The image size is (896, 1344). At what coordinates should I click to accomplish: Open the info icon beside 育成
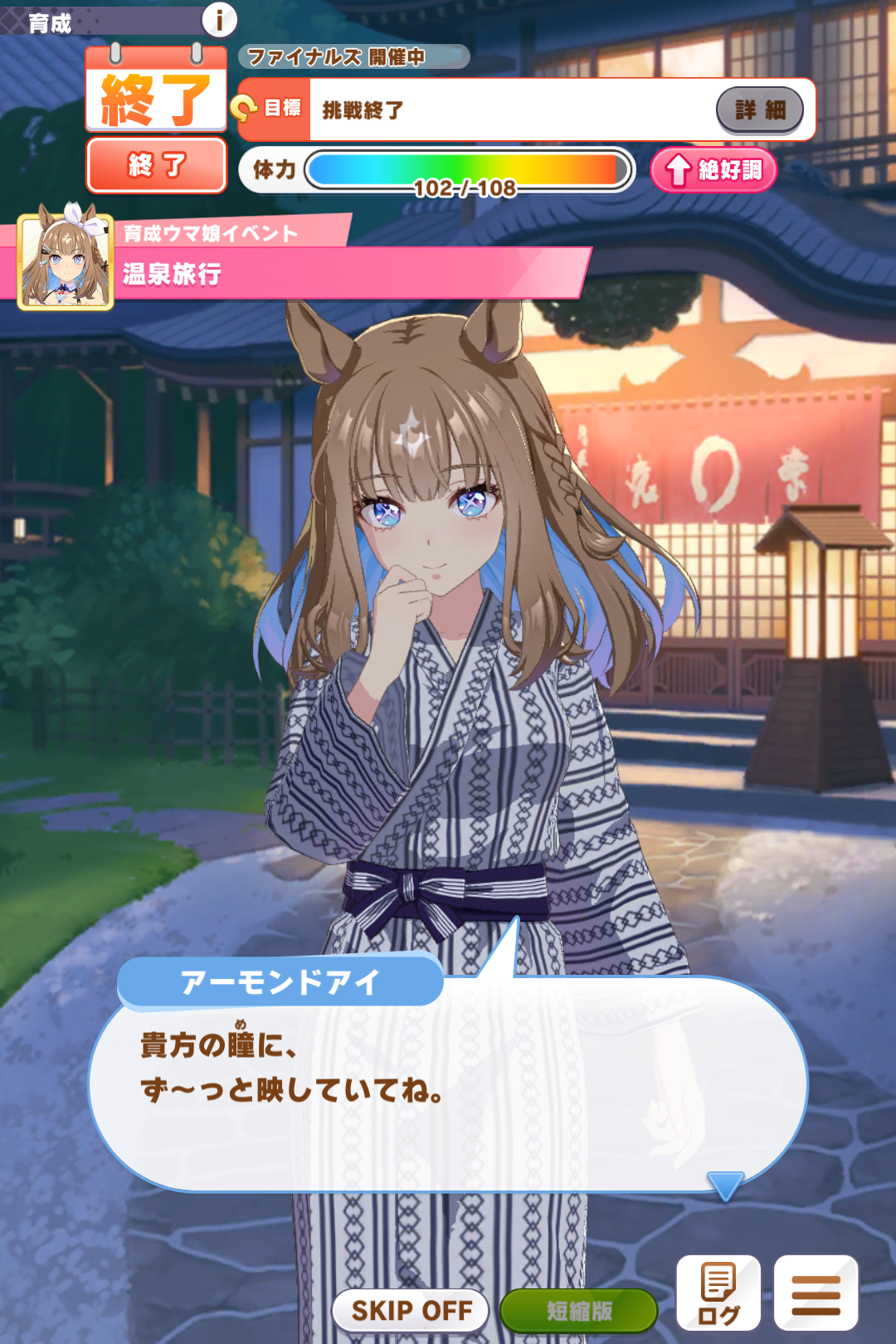point(220,19)
